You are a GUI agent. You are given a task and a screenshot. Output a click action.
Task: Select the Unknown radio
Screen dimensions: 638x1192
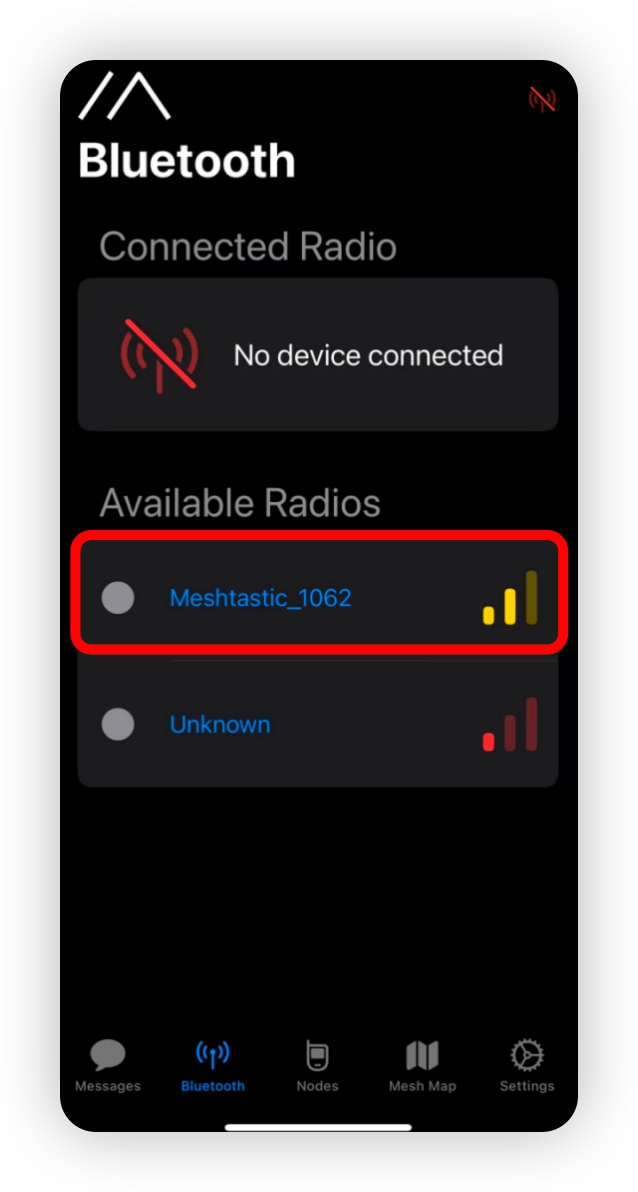click(x=220, y=724)
